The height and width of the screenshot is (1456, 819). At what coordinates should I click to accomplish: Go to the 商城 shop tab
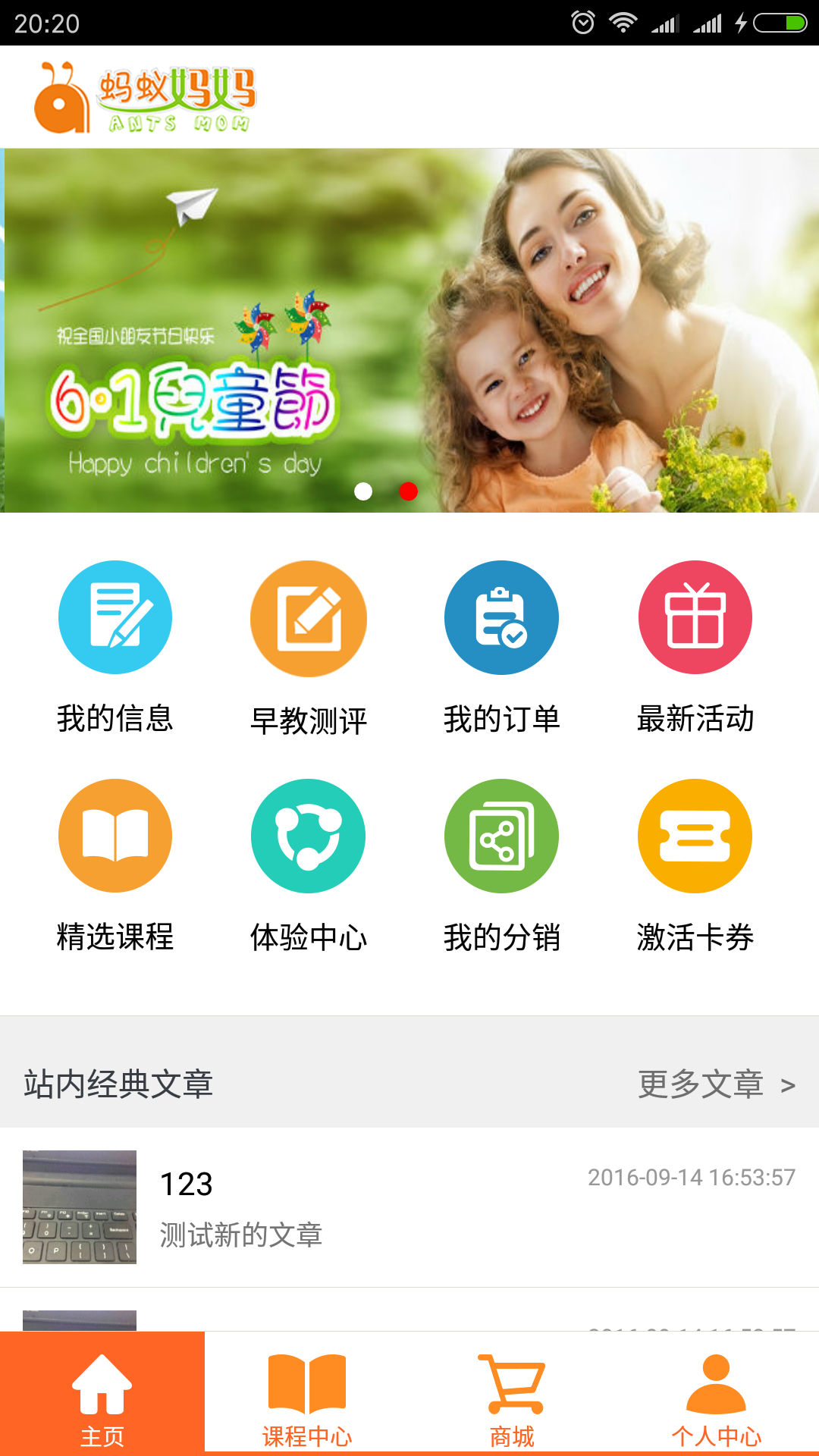pos(512,1394)
